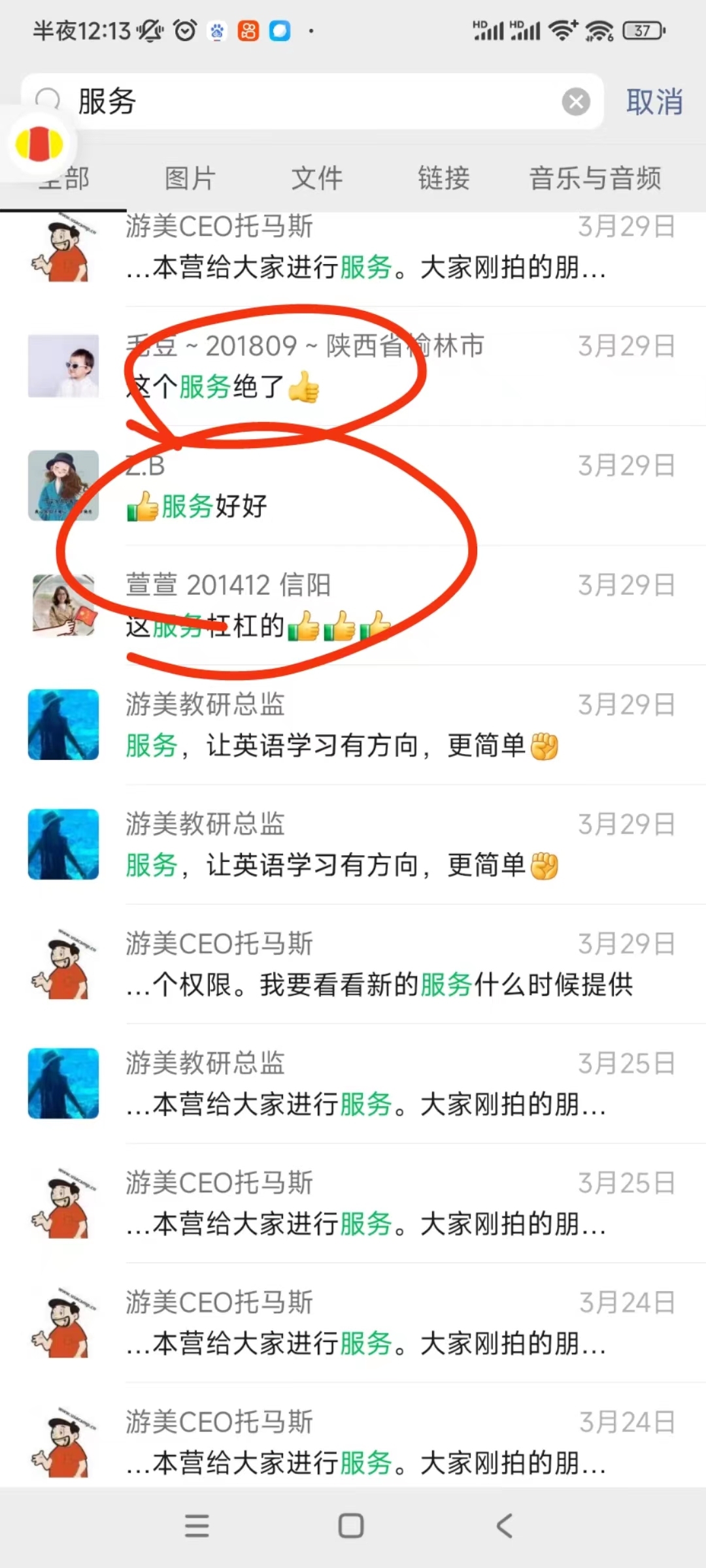Screen dimensions: 706x1568
Task: Go back with the system back button
Action: click(x=504, y=1526)
